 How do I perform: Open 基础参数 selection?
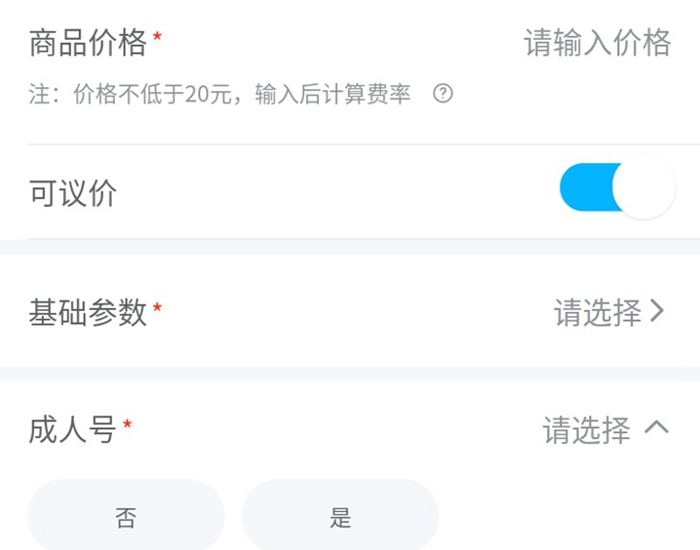pyautogui.click(x=608, y=313)
